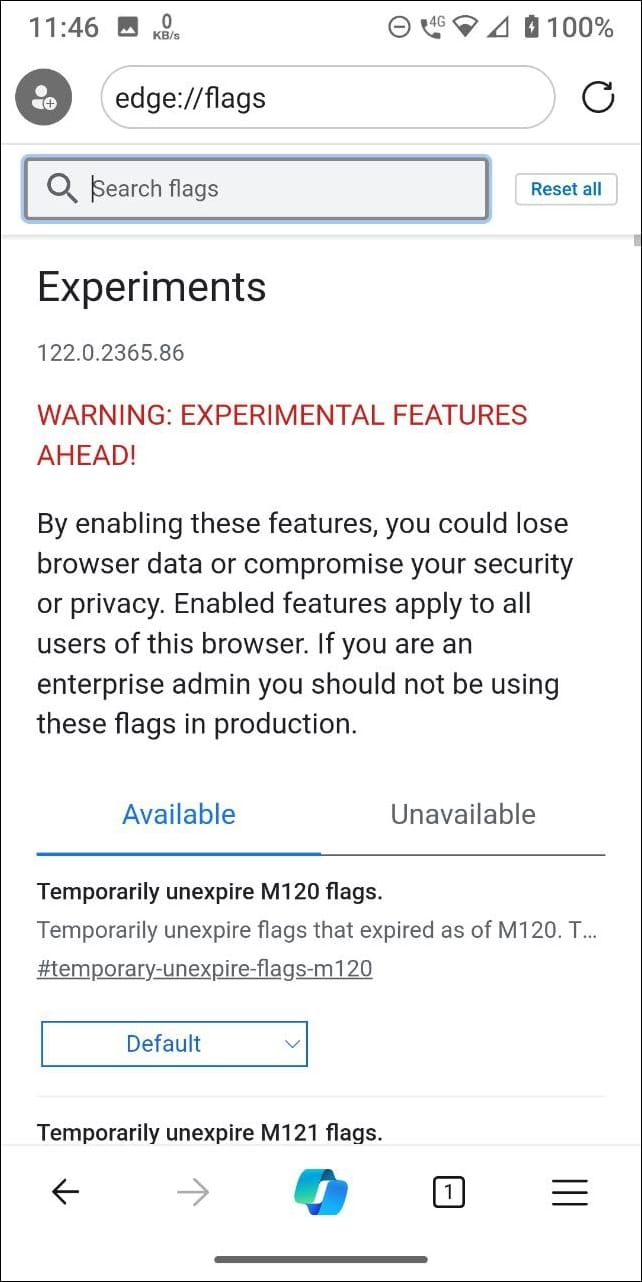Reset all flags to default
The width and height of the screenshot is (642, 1282).
pos(566,189)
